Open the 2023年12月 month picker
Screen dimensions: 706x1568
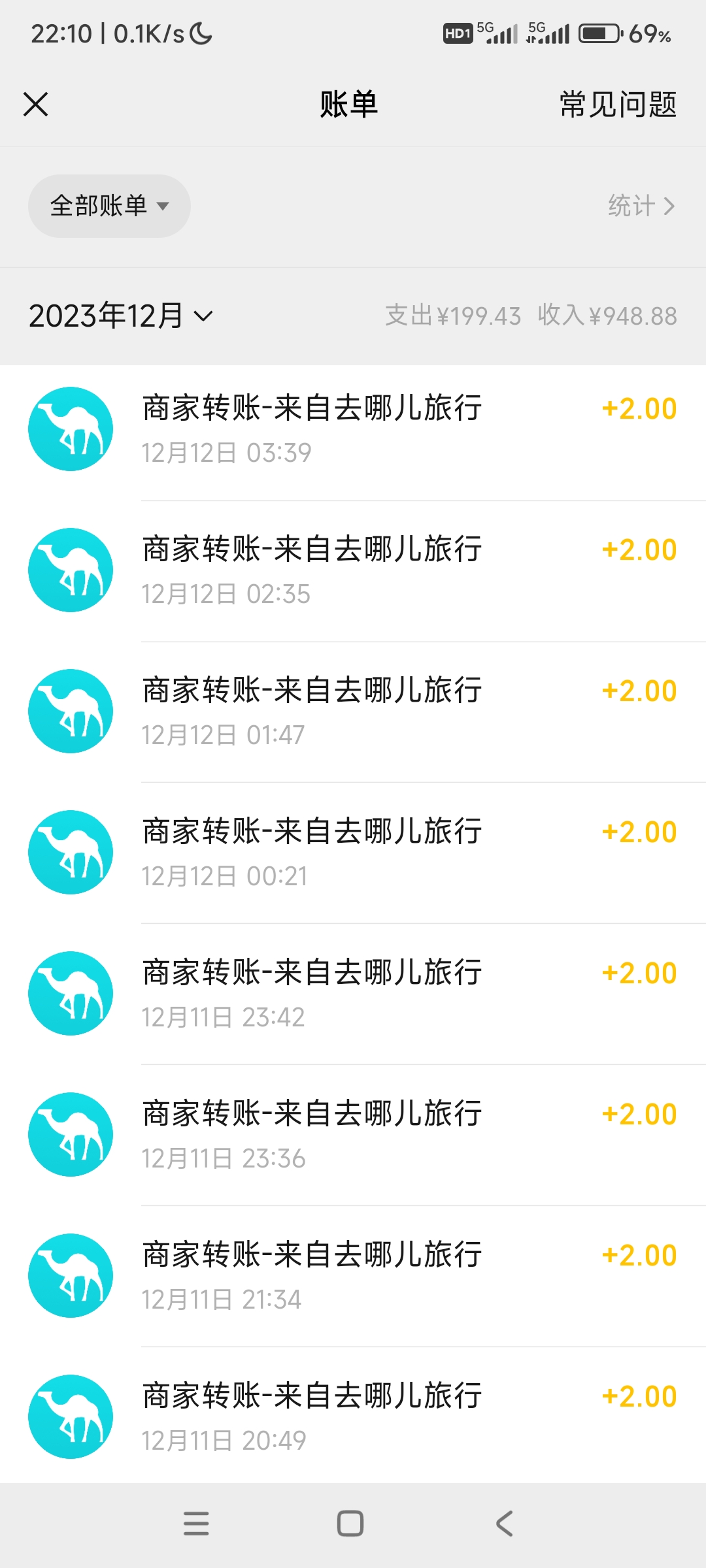point(121,316)
